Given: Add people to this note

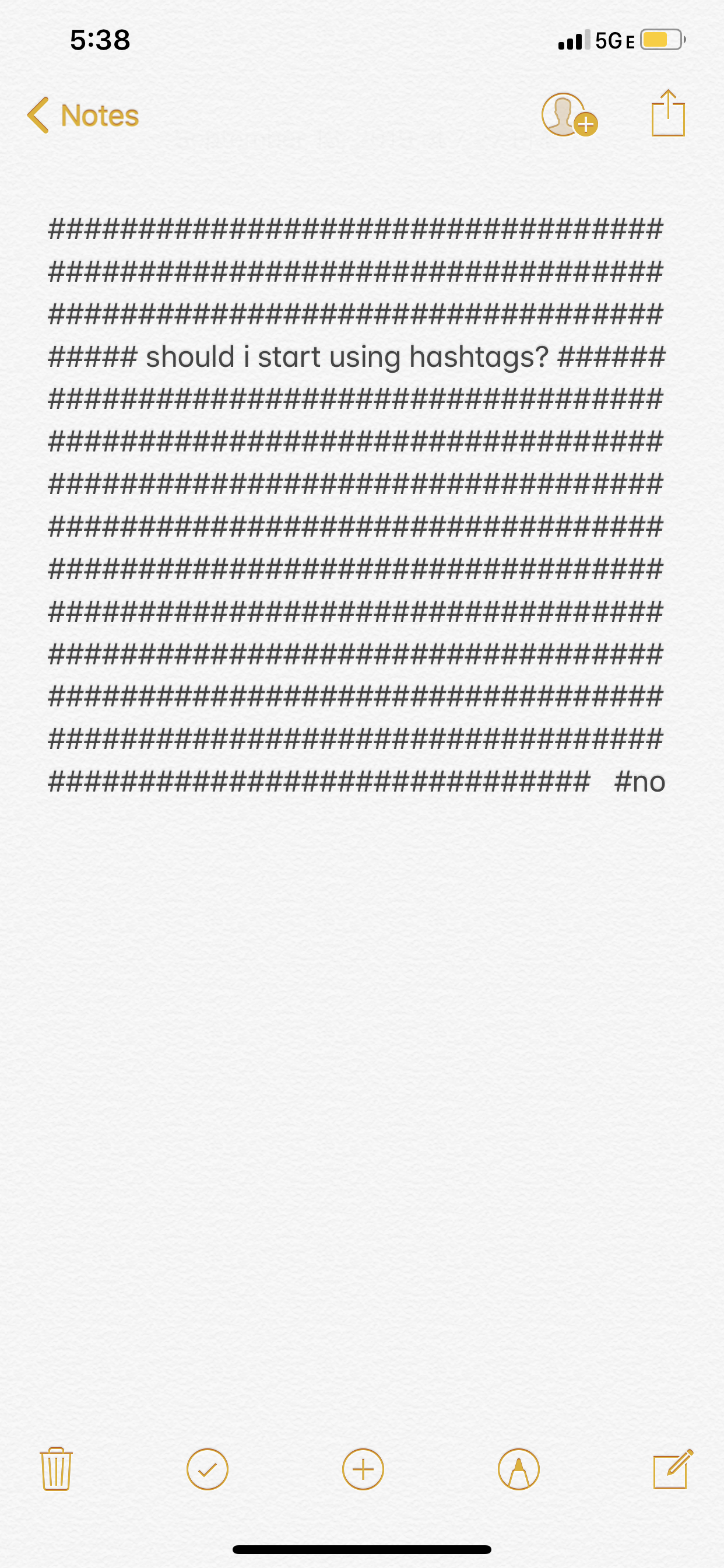Looking at the screenshot, I should [568, 115].
